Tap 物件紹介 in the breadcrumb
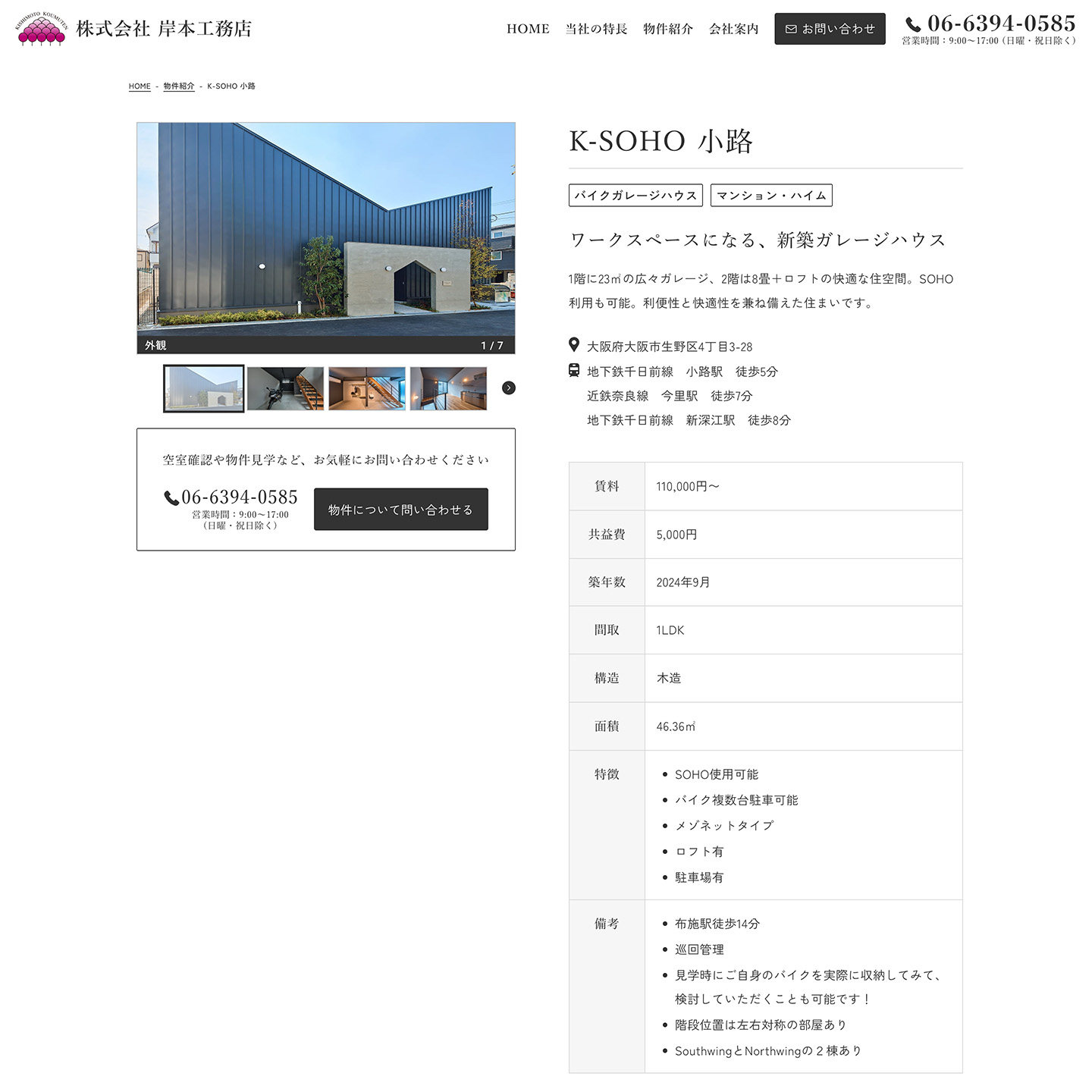Viewport: 1092px width, 1092px height. click(178, 86)
